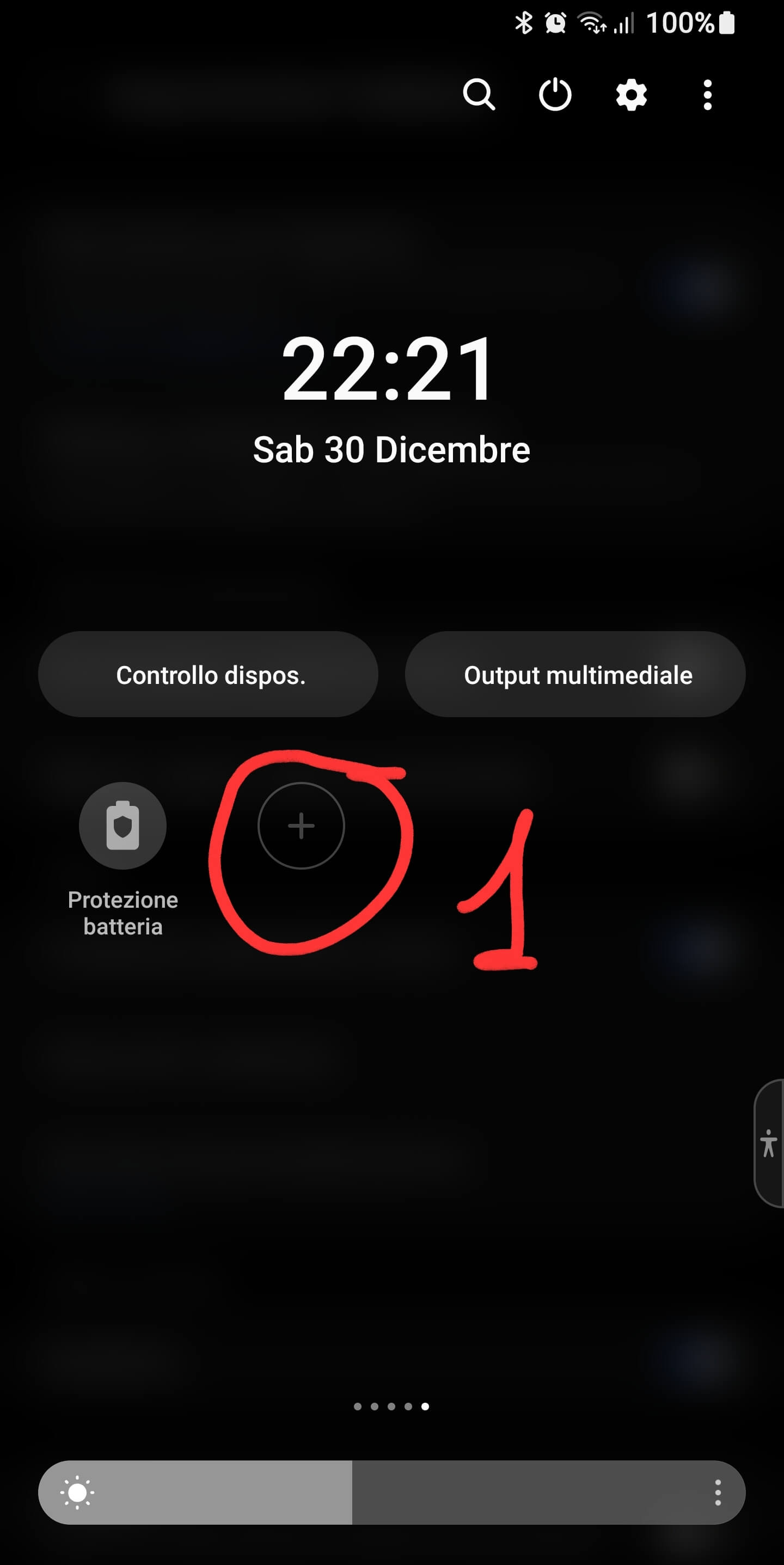This screenshot has height=1565, width=784.
Task: Open Controllo dispos.
Action: tap(209, 674)
